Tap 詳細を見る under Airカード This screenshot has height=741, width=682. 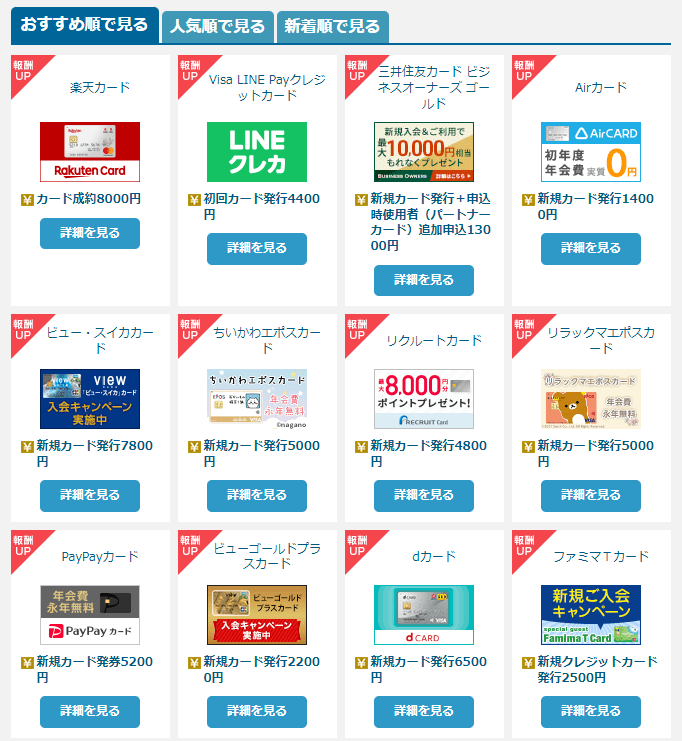tap(591, 248)
